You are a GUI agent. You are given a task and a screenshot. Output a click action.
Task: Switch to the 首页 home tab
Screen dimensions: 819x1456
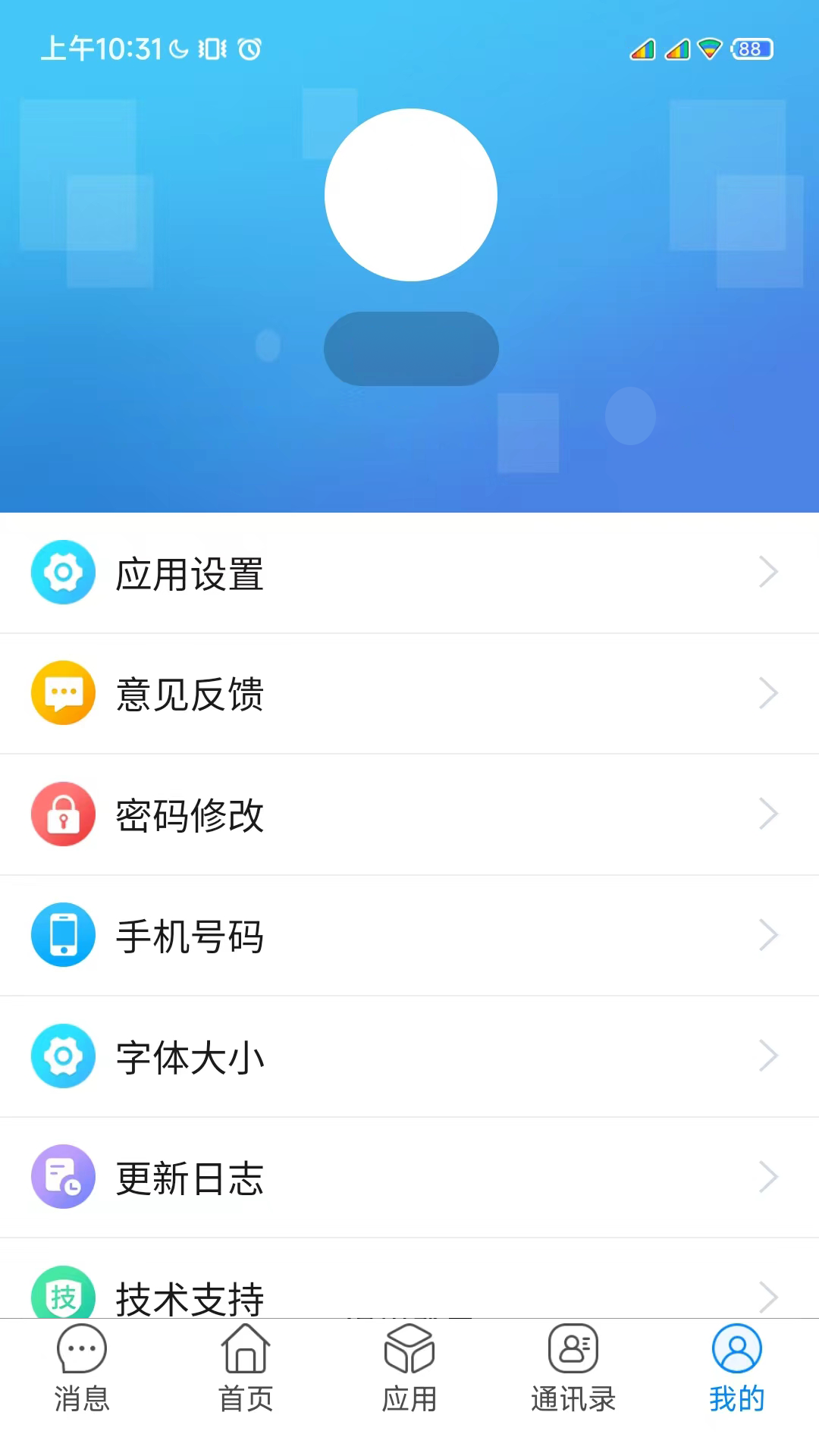coord(246,1369)
